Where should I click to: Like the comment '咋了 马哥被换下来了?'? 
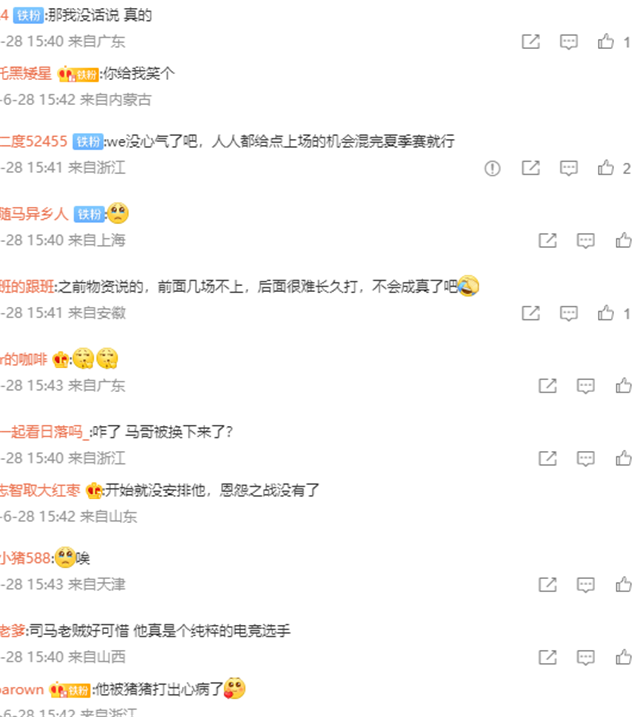(x=623, y=458)
